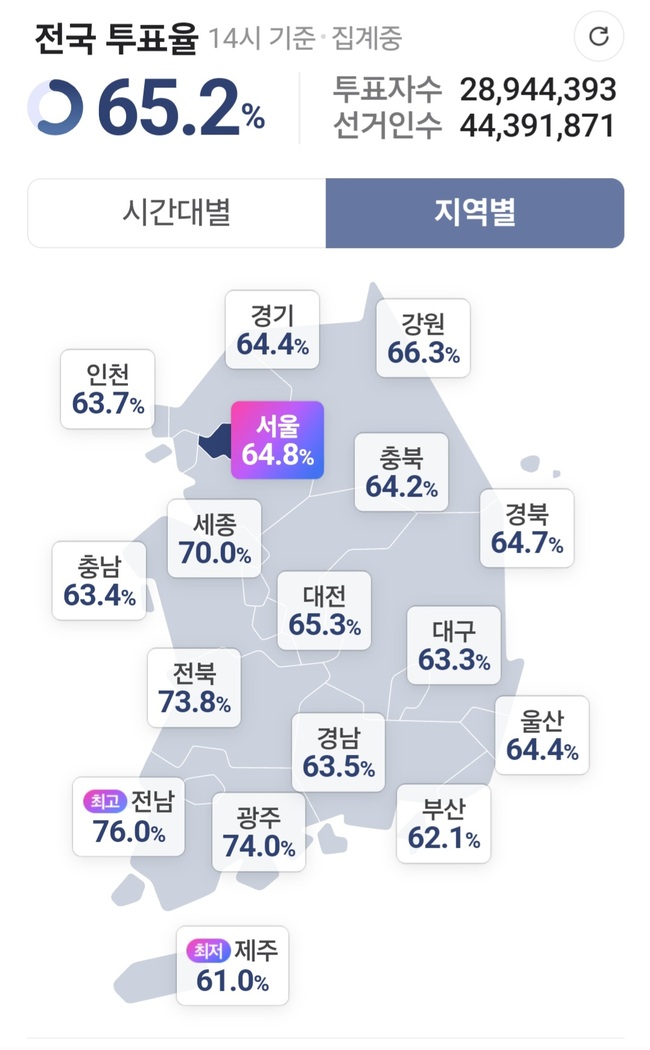
Task: Select the 전북 region label
Action: point(194,688)
